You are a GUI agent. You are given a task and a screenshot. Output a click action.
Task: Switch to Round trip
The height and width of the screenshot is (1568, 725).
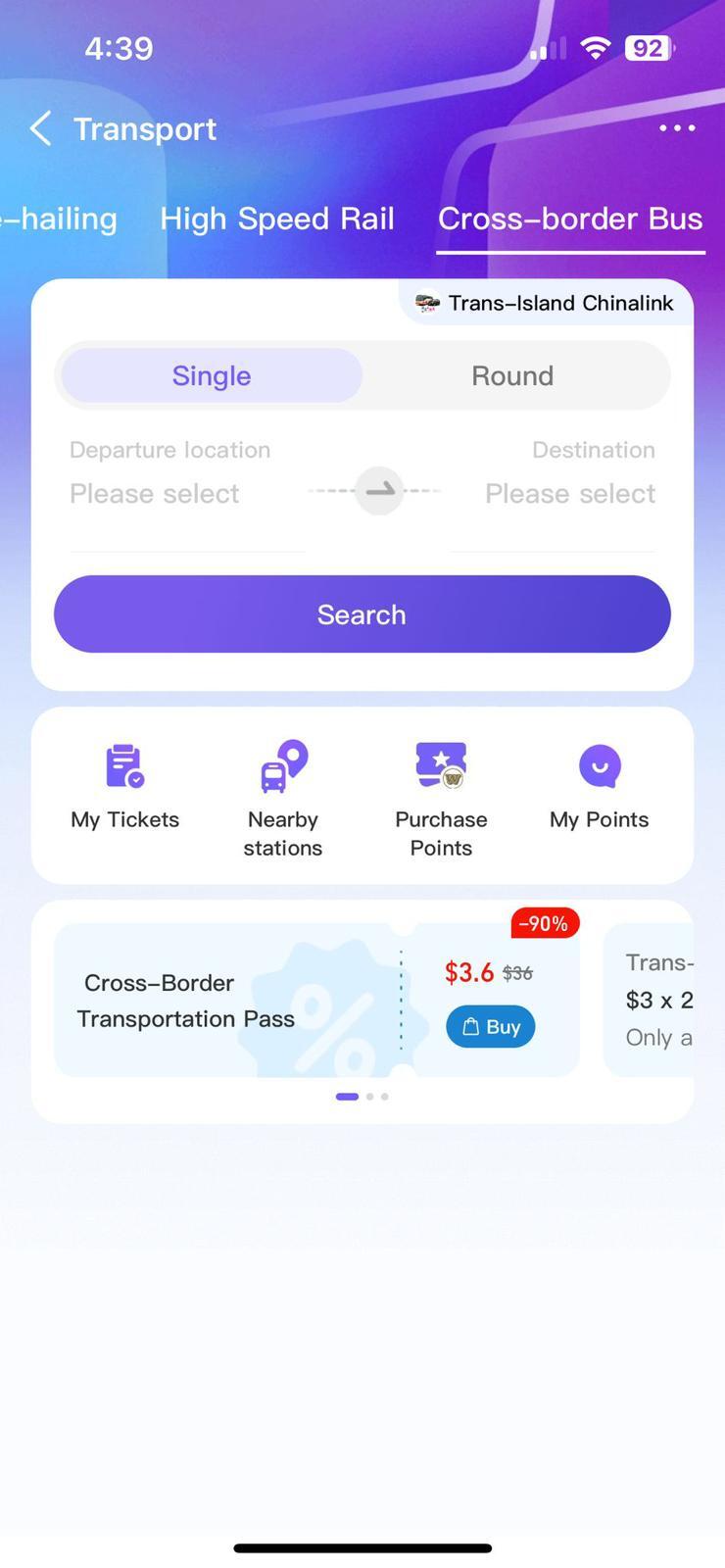pos(512,375)
